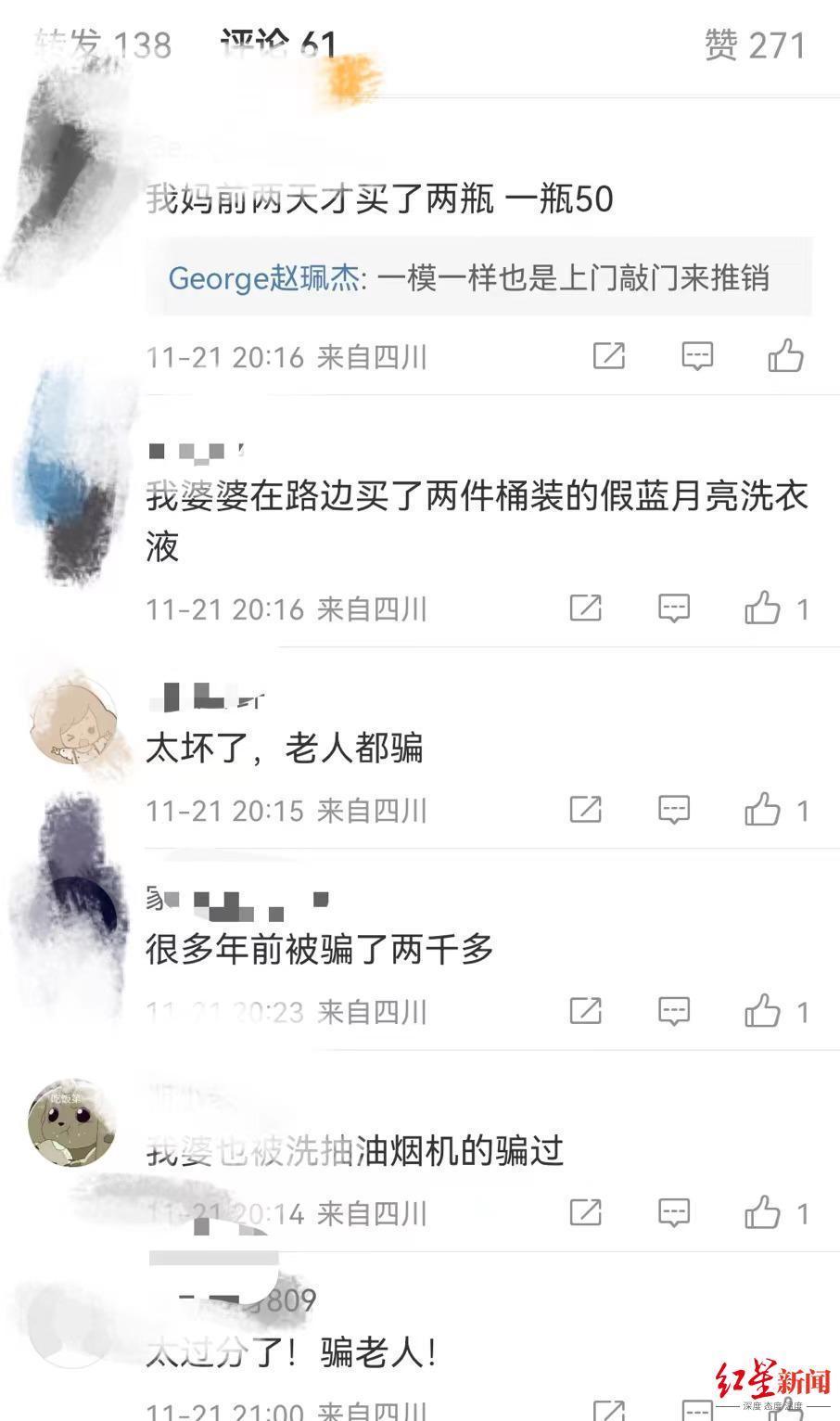Like the comment 太坏了，老人都骗
This screenshot has height=1421, width=840.
(x=763, y=810)
